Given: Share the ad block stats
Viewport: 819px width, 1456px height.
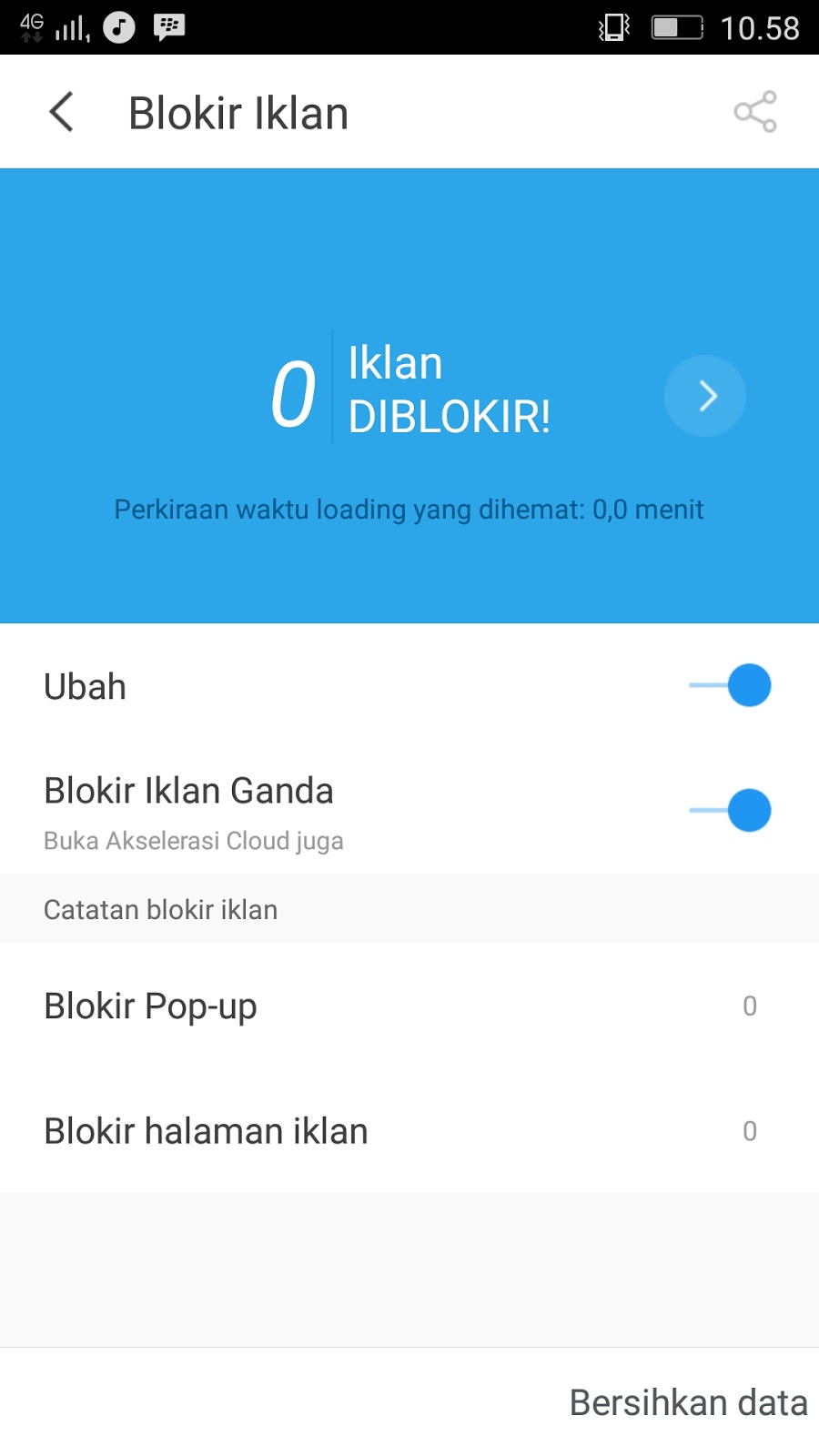Looking at the screenshot, I should point(755,112).
